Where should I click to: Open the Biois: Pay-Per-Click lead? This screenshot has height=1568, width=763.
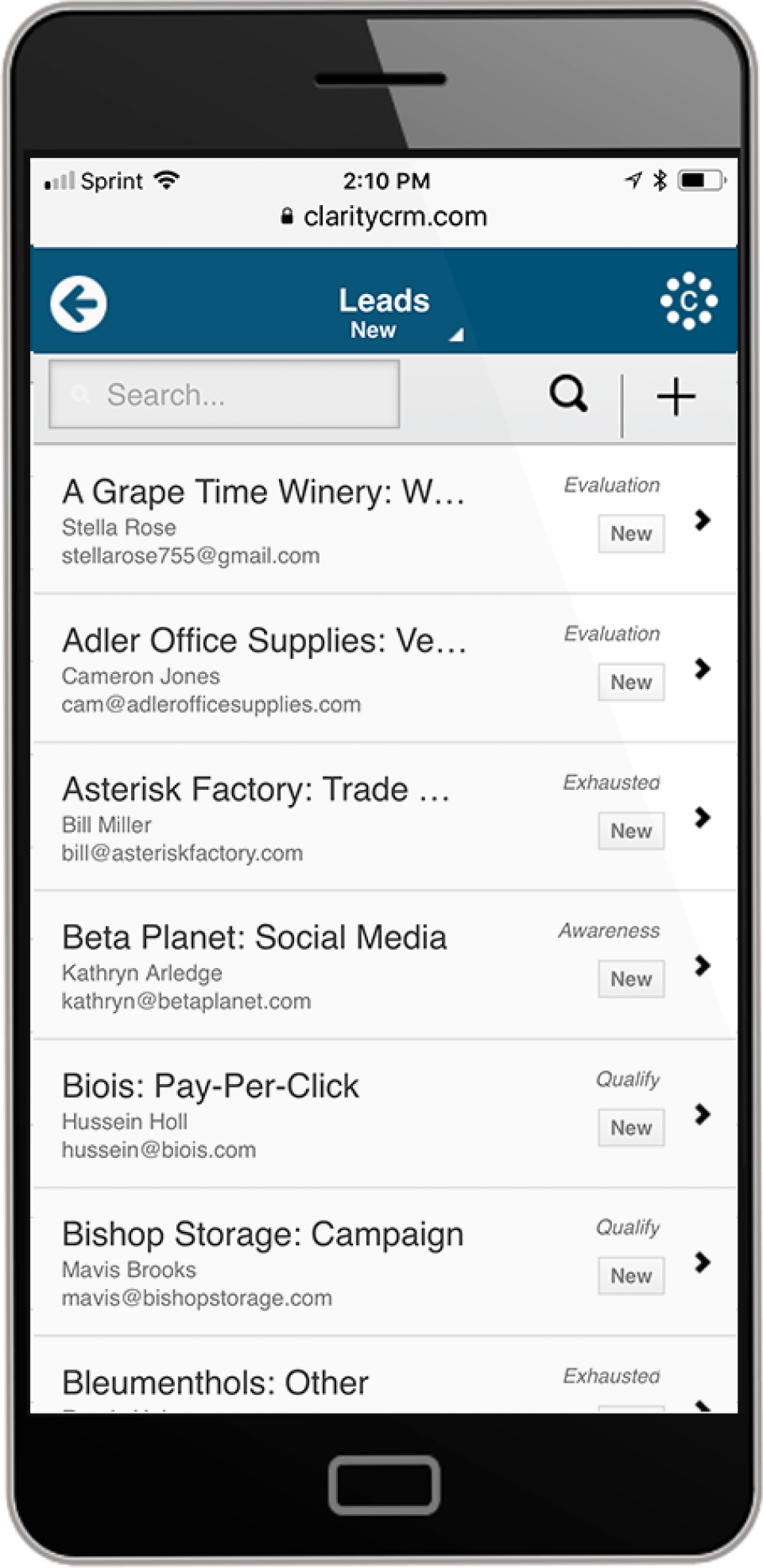click(x=211, y=1087)
